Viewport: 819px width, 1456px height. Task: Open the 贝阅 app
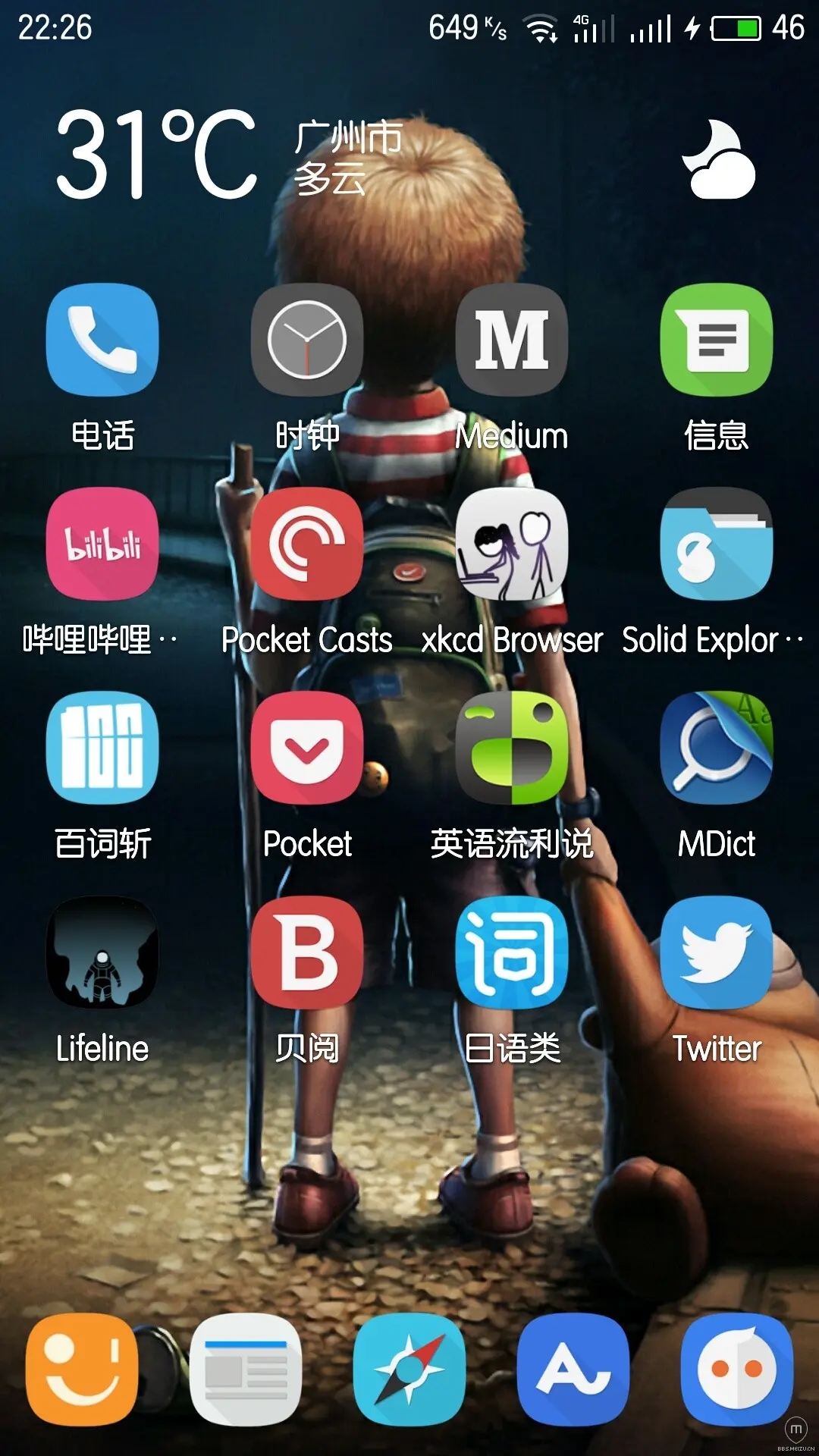(307, 952)
